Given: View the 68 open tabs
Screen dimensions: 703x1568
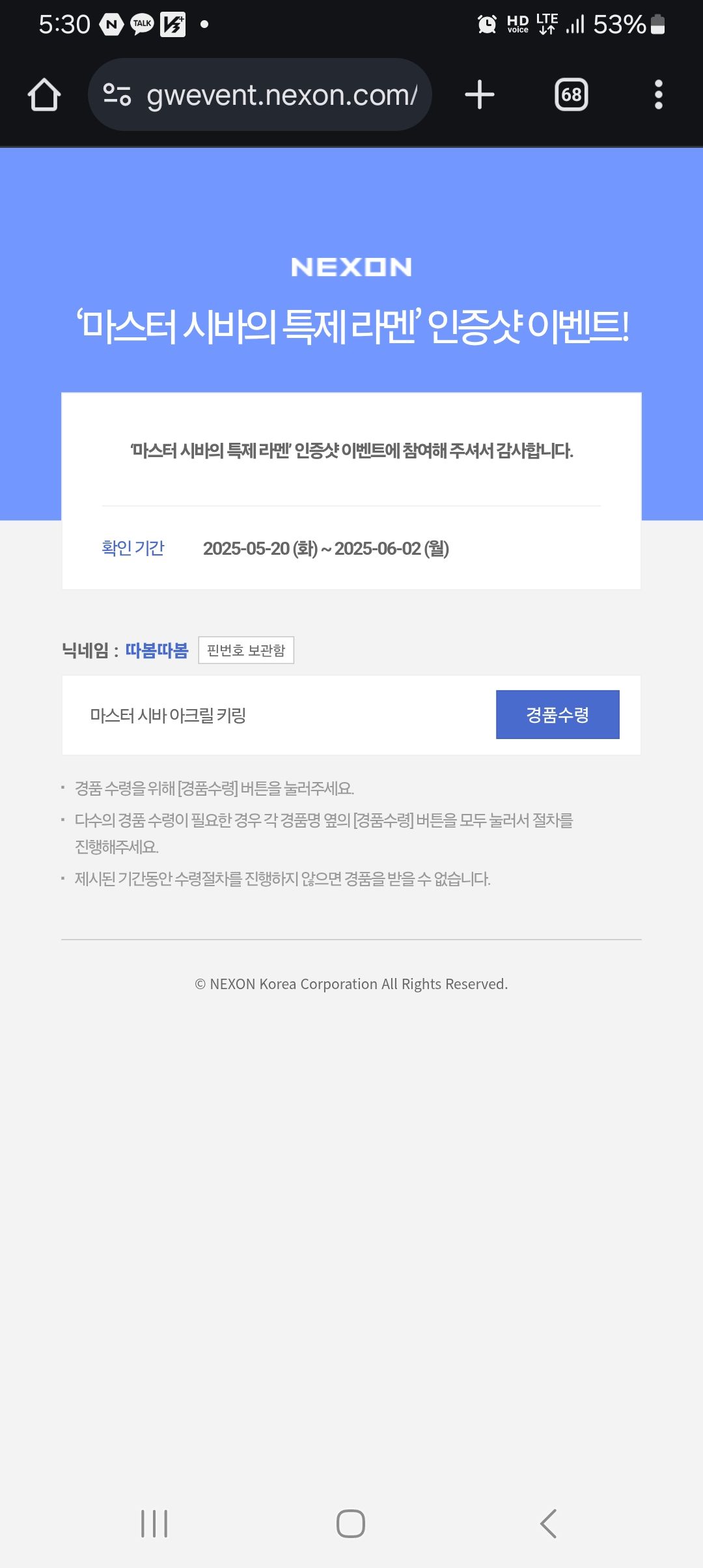Looking at the screenshot, I should [571, 95].
